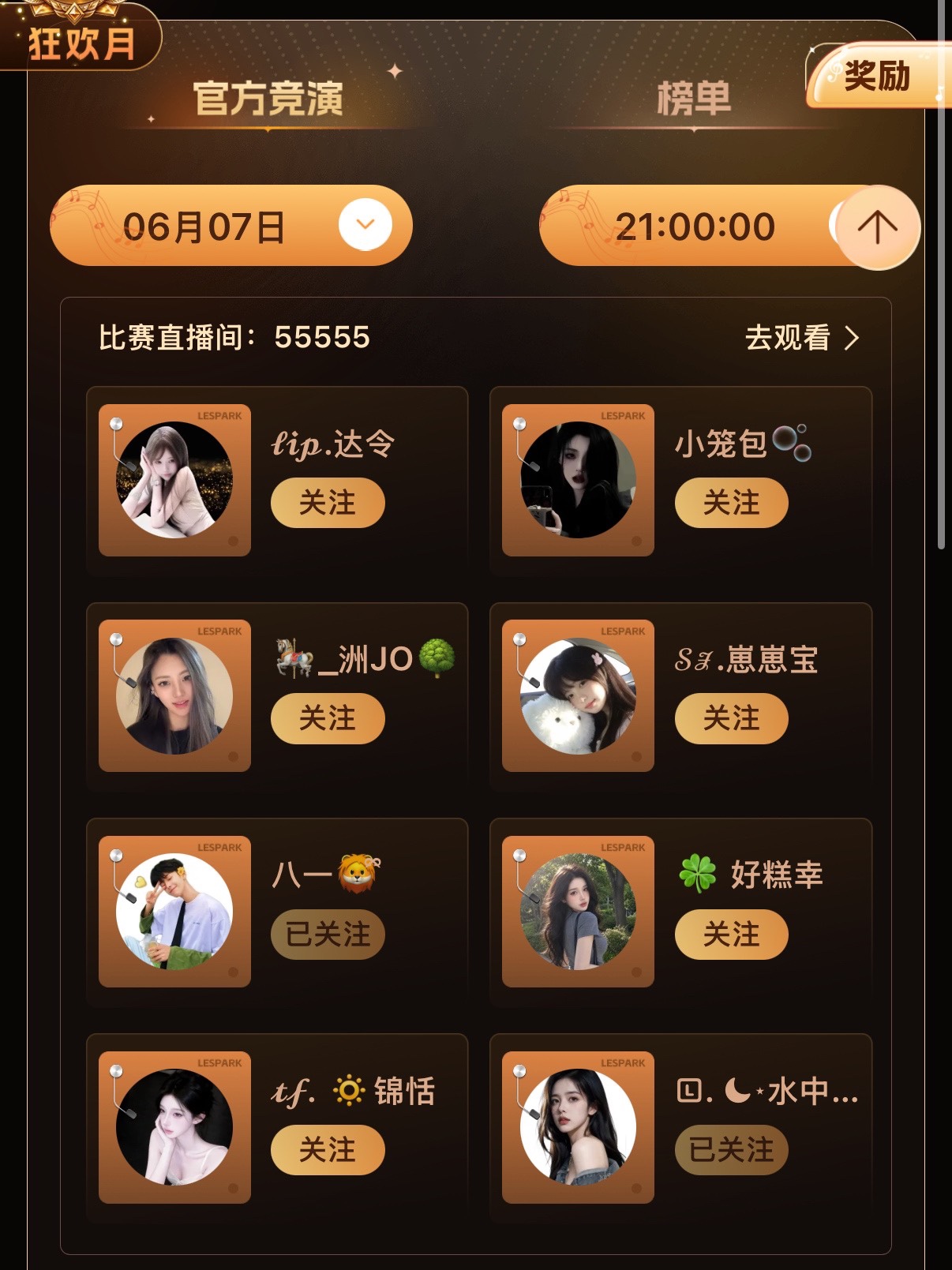Follow _洲JO
The width and height of the screenshot is (952, 1270).
coord(328,718)
